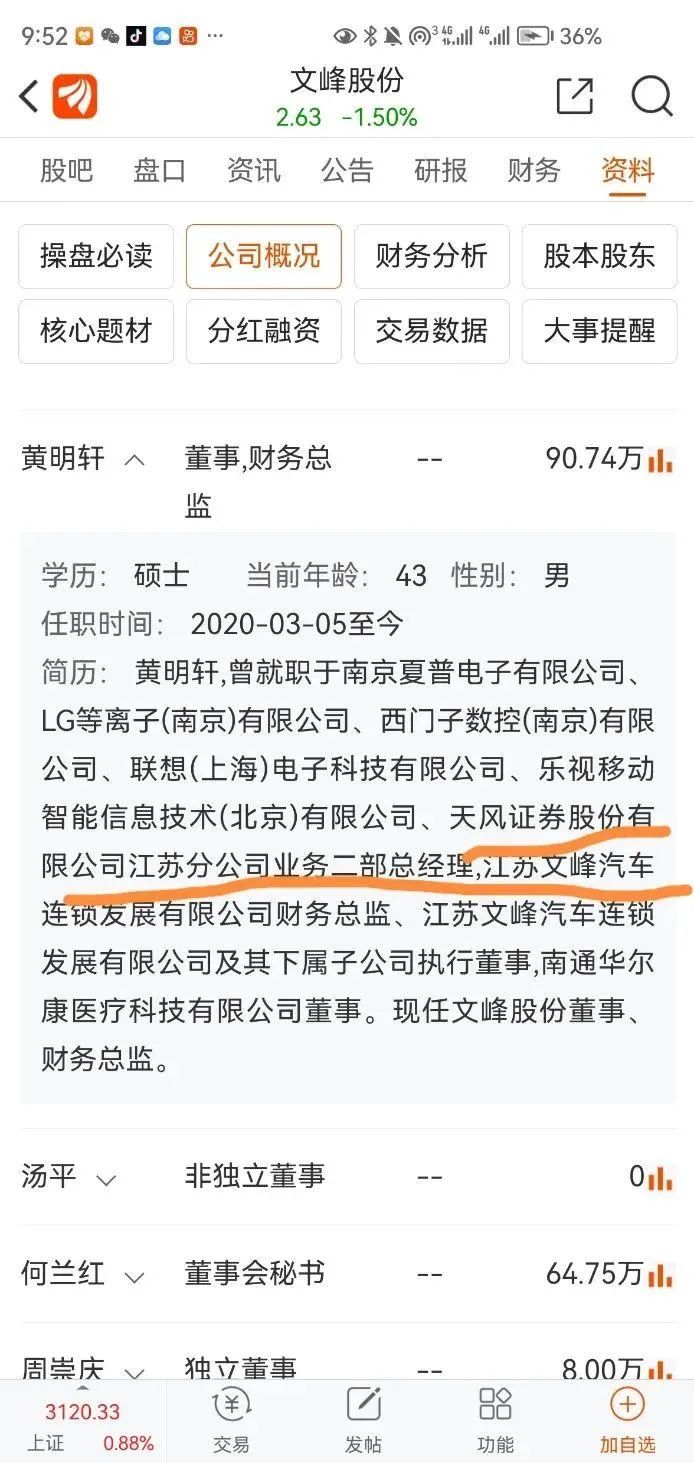Switch to the 股吧 tab
The height and width of the screenshot is (1463, 694).
[x=66, y=170]
